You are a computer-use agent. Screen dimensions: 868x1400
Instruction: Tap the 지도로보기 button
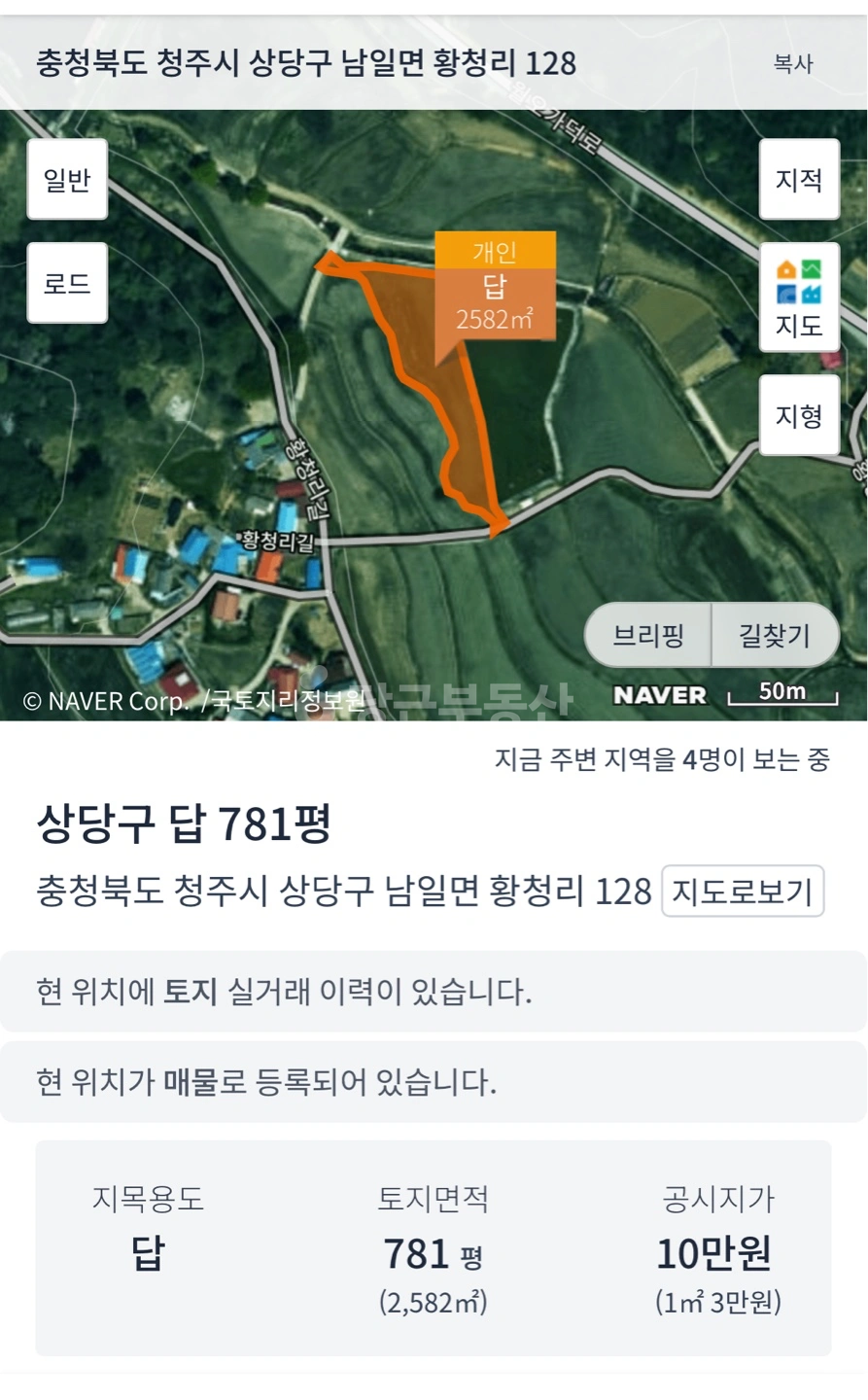click(x=743, y=891)
